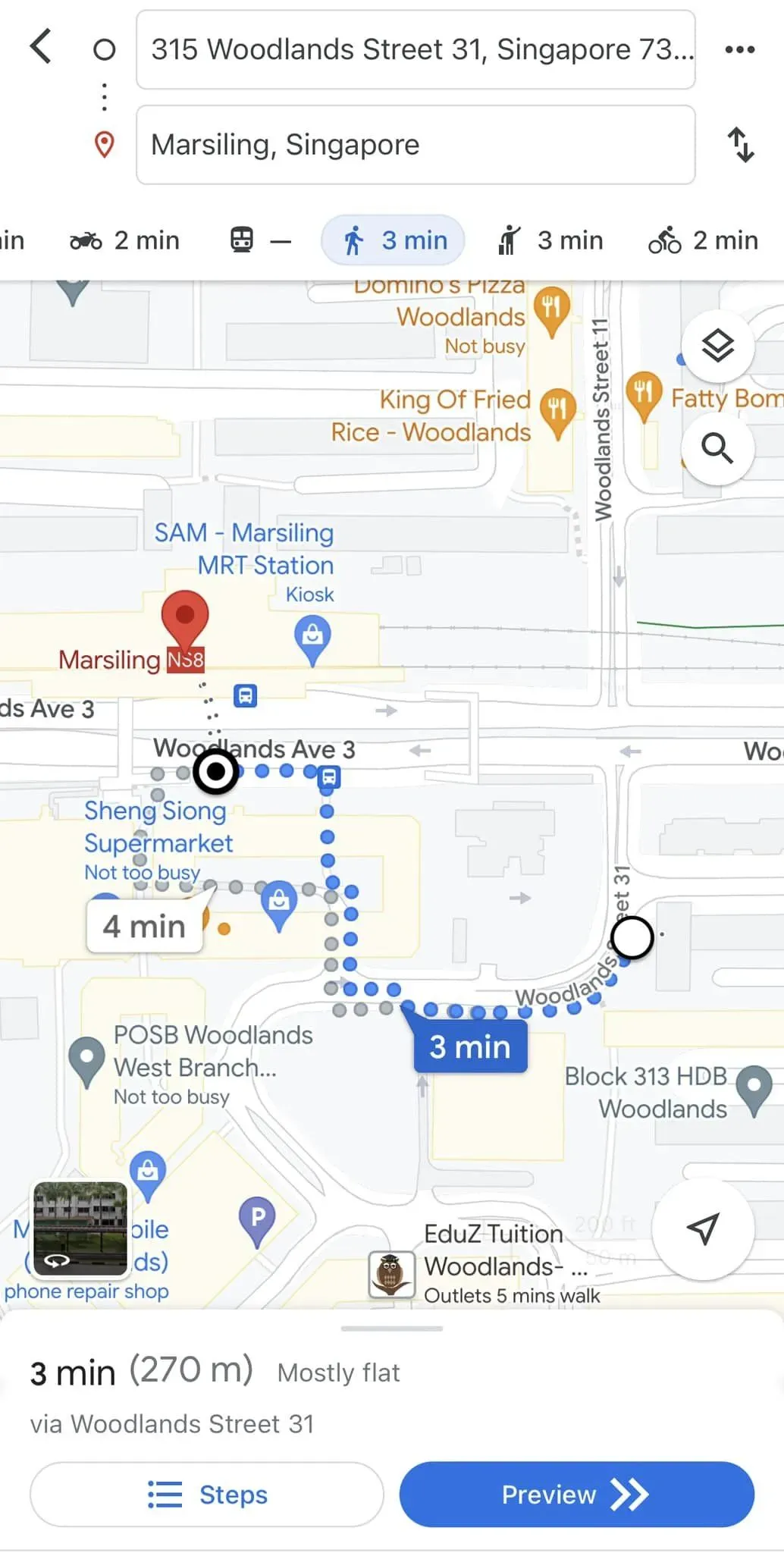Switch to public transit mode
Image resolution: width=784 pixels, height=1553 pixels.
click(260, 240)
